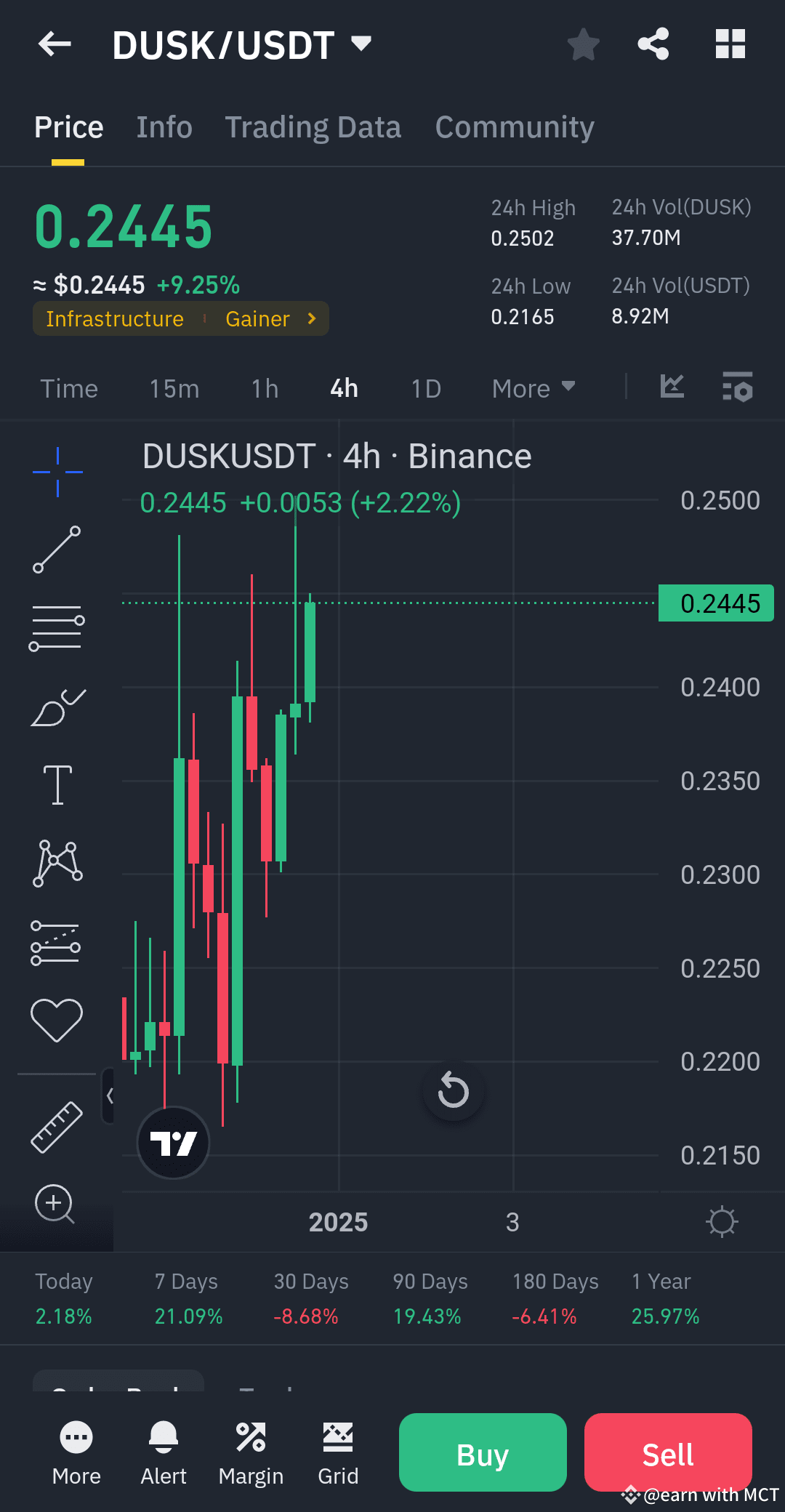The width and height of the screenshot is (785, 1512).
Task: Open the Gainer category link
Action: pos(269,318)
